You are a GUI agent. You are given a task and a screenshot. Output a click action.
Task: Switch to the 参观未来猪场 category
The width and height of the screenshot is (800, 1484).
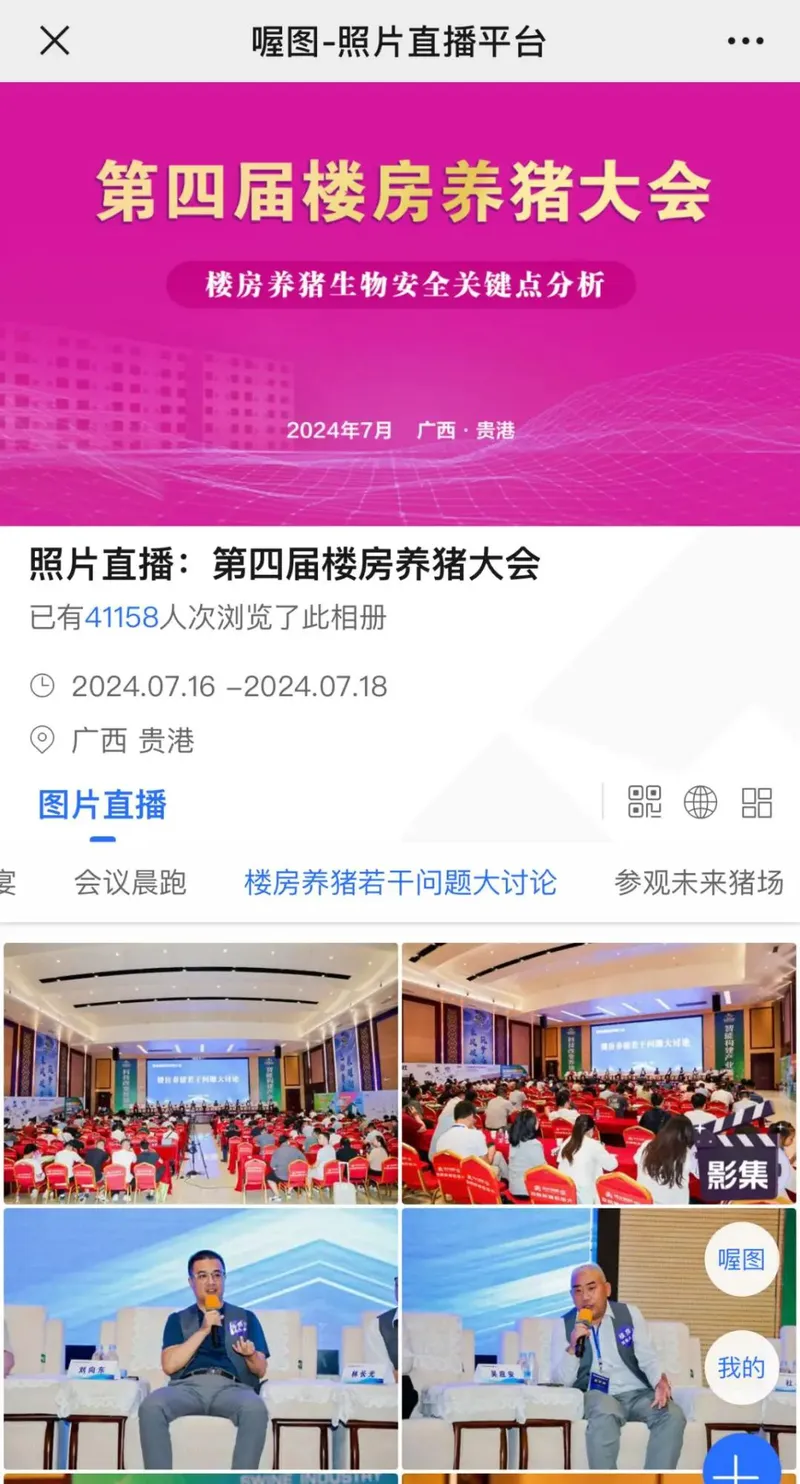[x=698, y=883]
